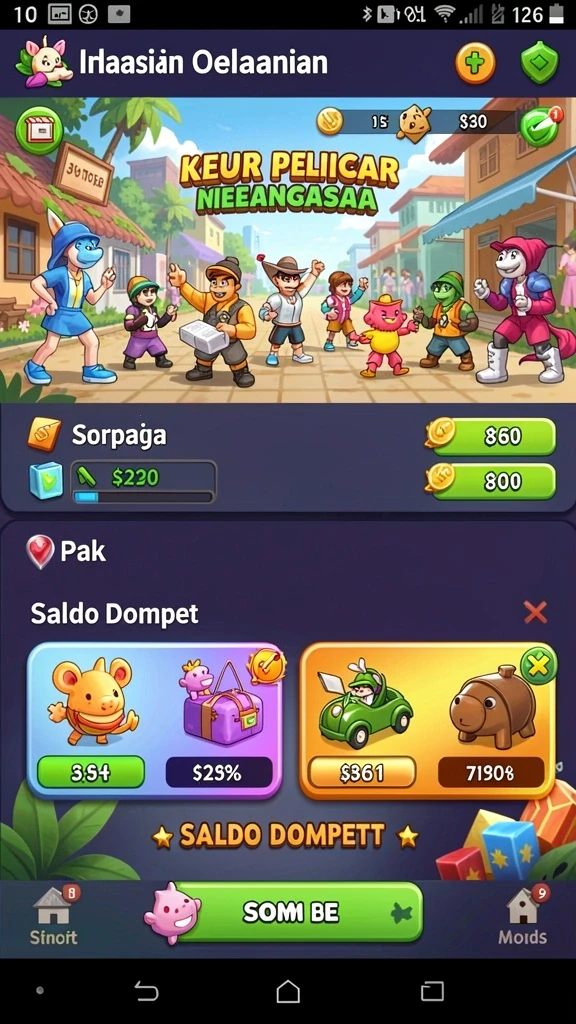Image resolution: width=576 pixels, height=1024 pixels.
Task: Open the green shield icon in the header
Action: 539,63
